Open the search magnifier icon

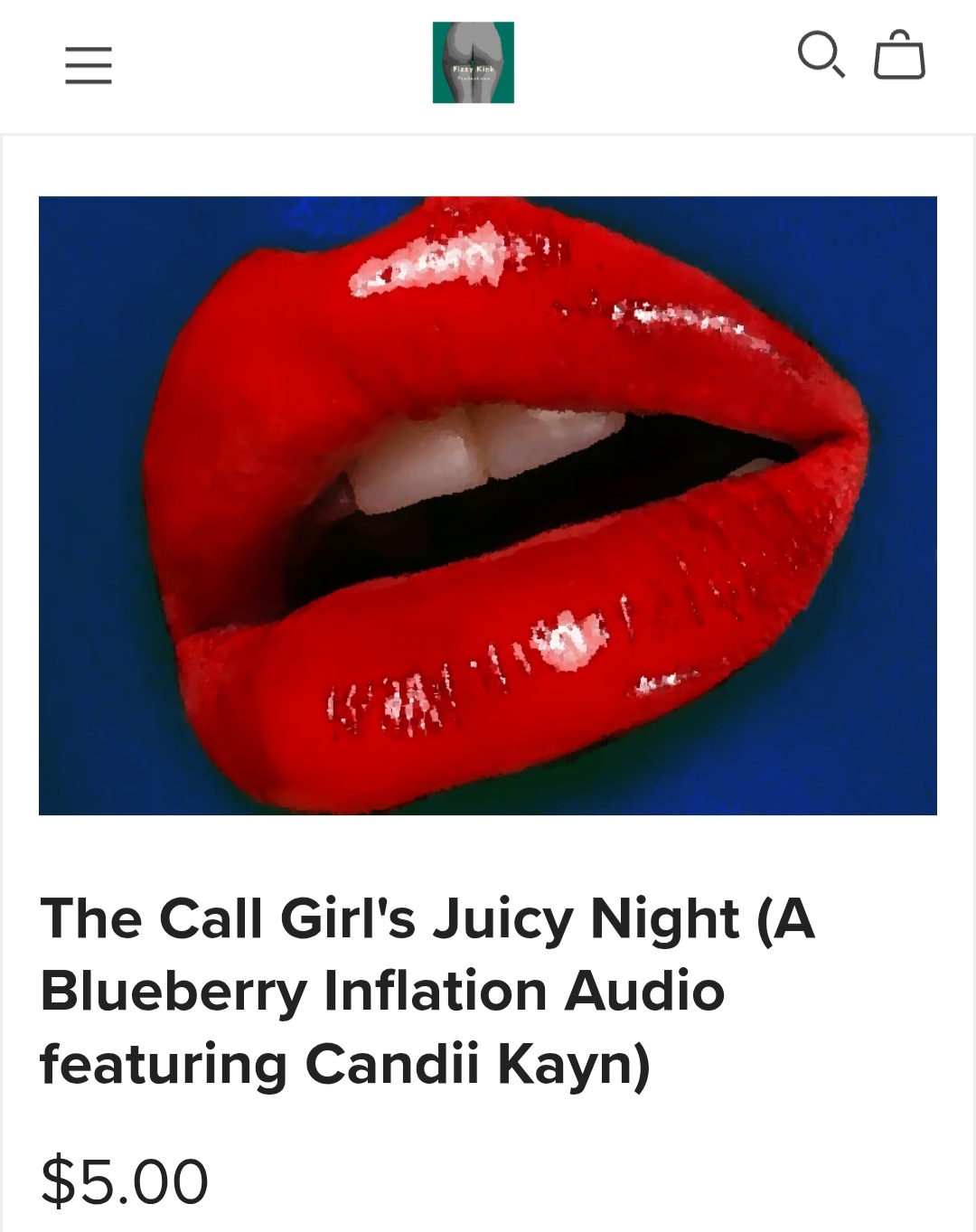pos(821,55)
